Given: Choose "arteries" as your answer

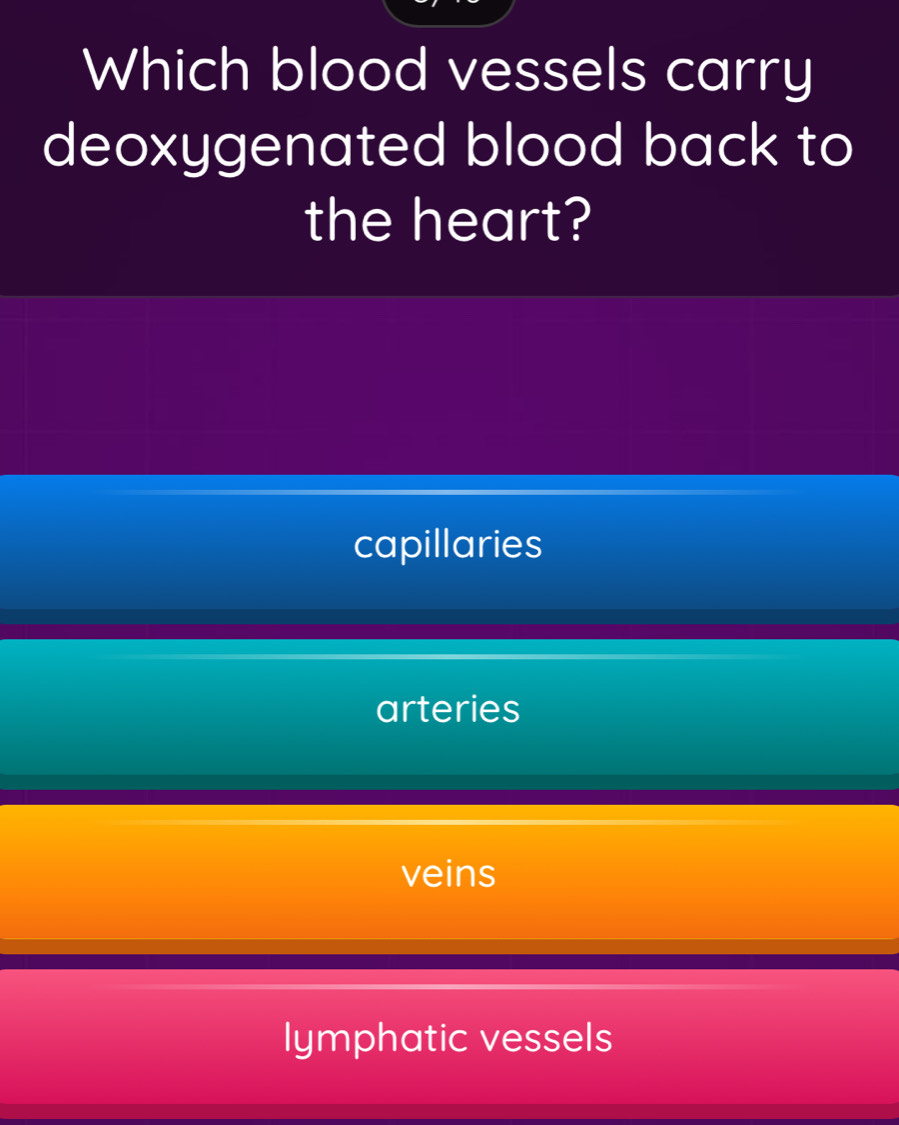Looking at the screenshot, I should [449, 709].
